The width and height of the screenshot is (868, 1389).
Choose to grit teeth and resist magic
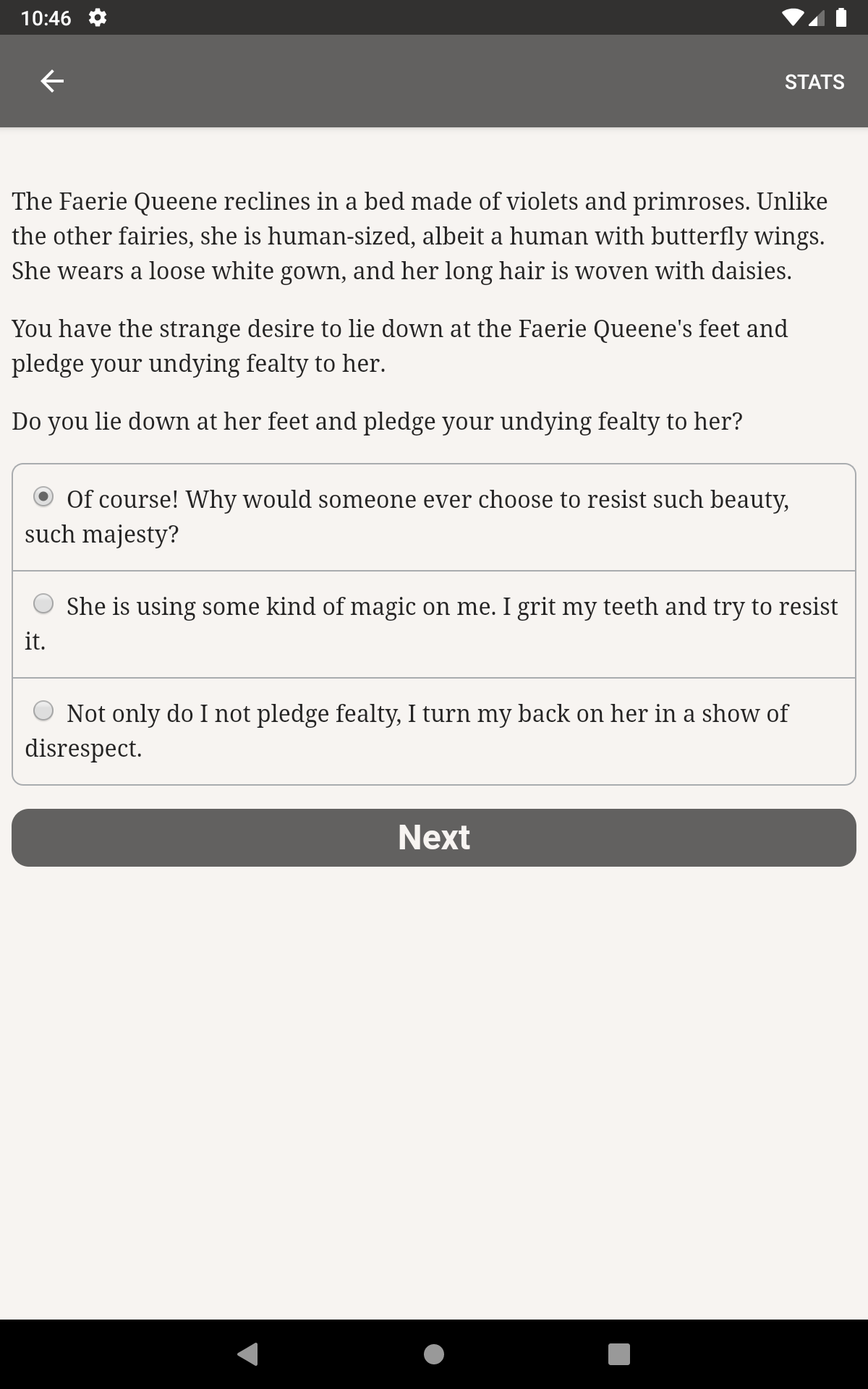[x=43, y=604]
